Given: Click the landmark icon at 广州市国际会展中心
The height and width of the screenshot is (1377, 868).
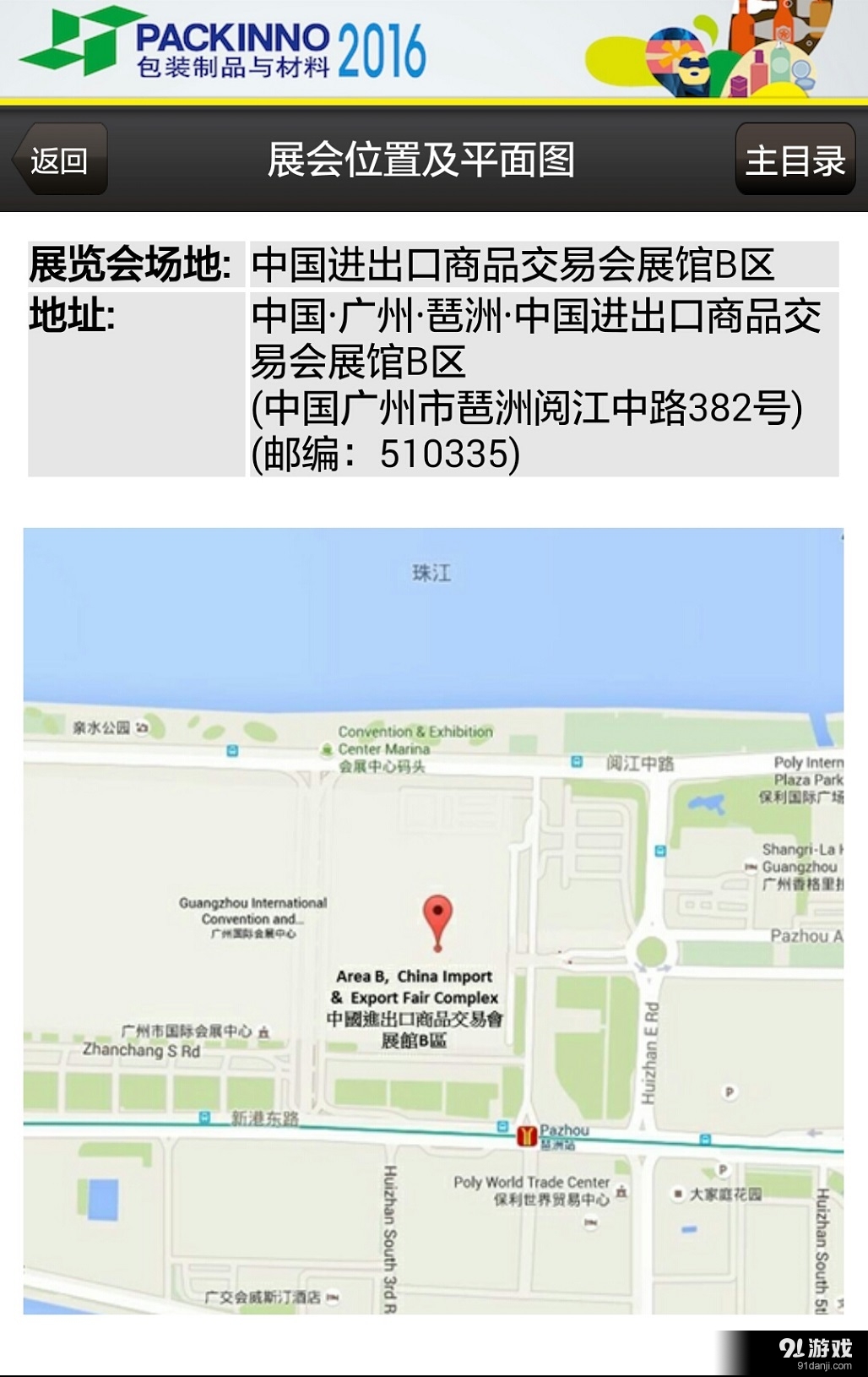Looking at the screenshot, I should [264, 1033].
